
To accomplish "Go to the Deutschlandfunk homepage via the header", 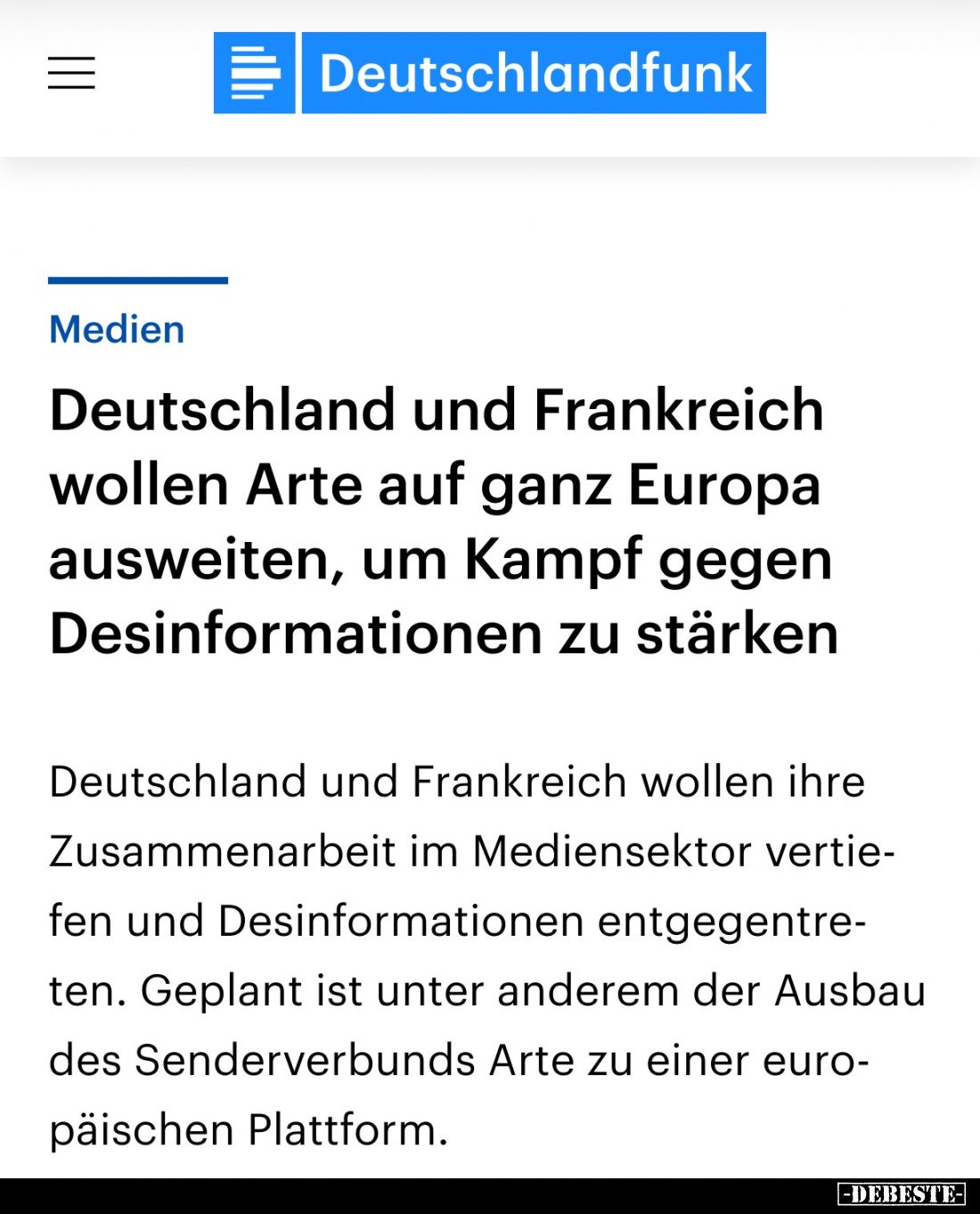I will click(489, 73).
